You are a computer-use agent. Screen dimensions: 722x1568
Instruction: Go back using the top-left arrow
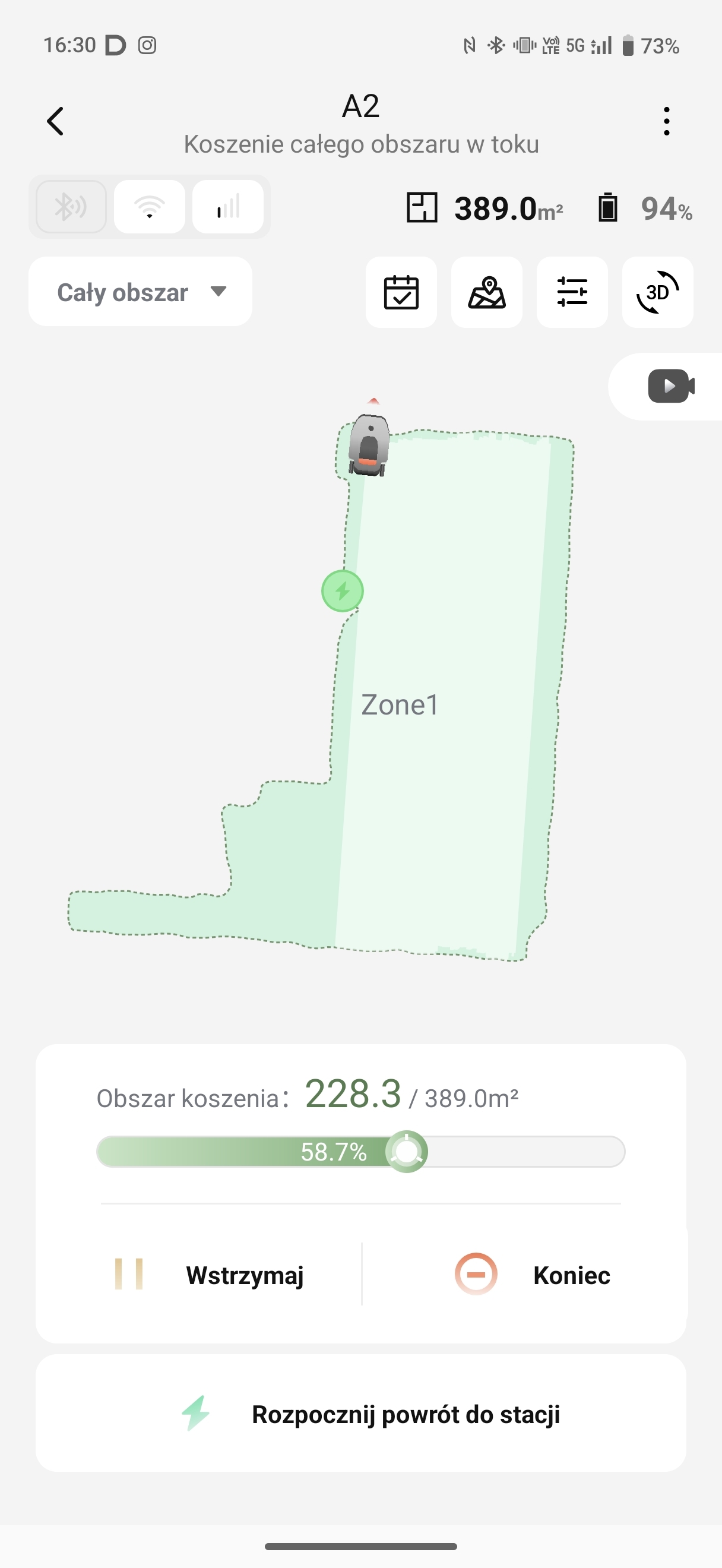55,121
